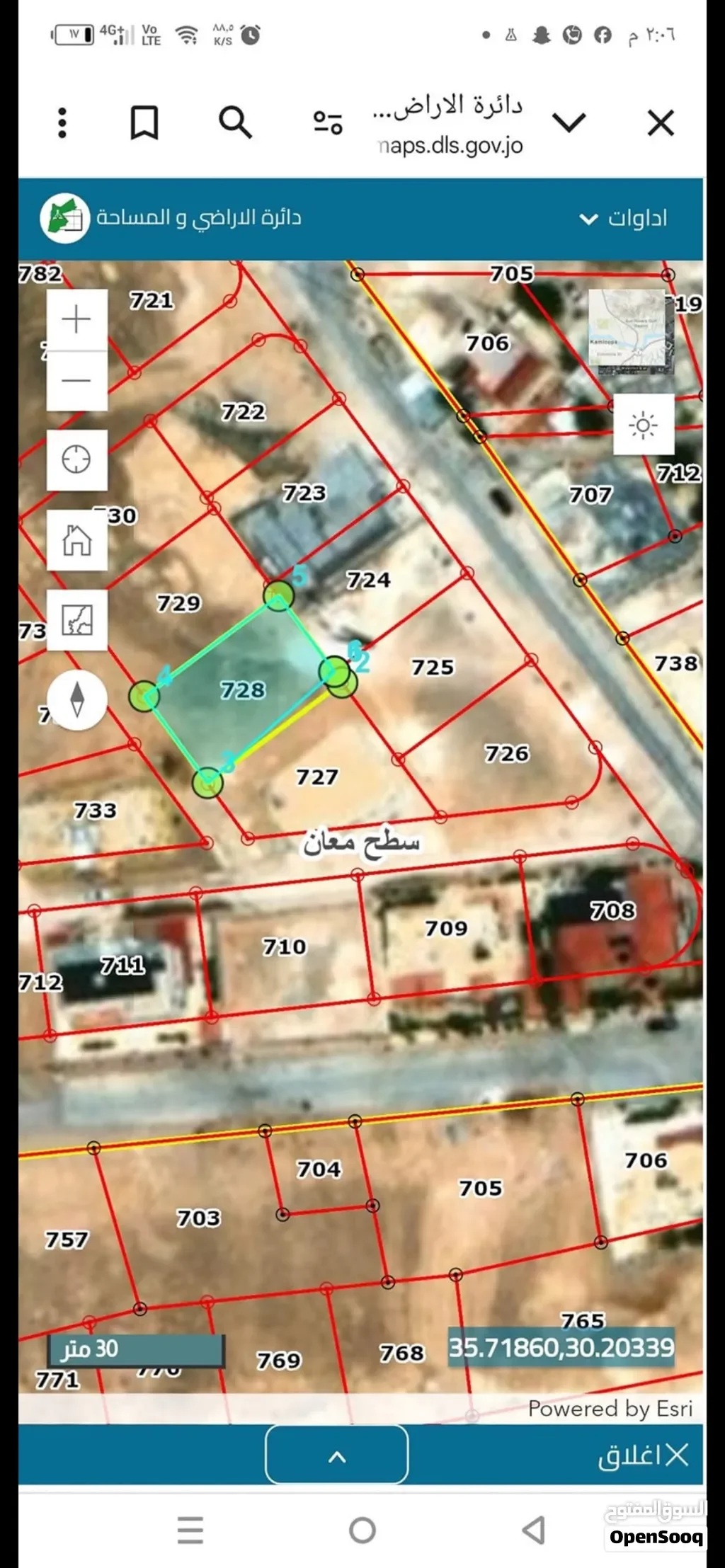Open the ادوات tools dropdown
725x1568 pixels.
pyautogui.click(x=624, y=218)
